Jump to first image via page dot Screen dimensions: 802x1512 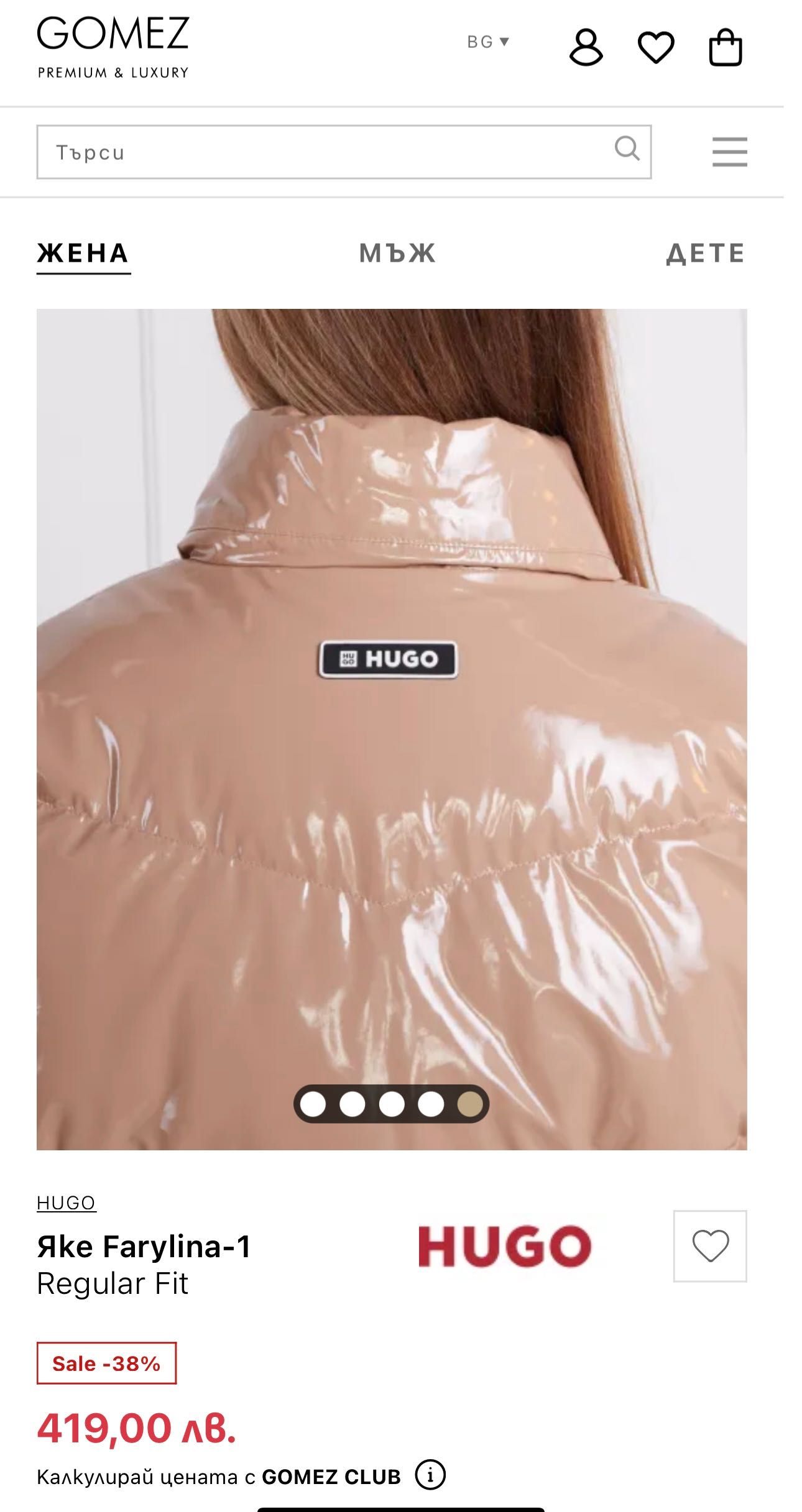pos(313,1104)
